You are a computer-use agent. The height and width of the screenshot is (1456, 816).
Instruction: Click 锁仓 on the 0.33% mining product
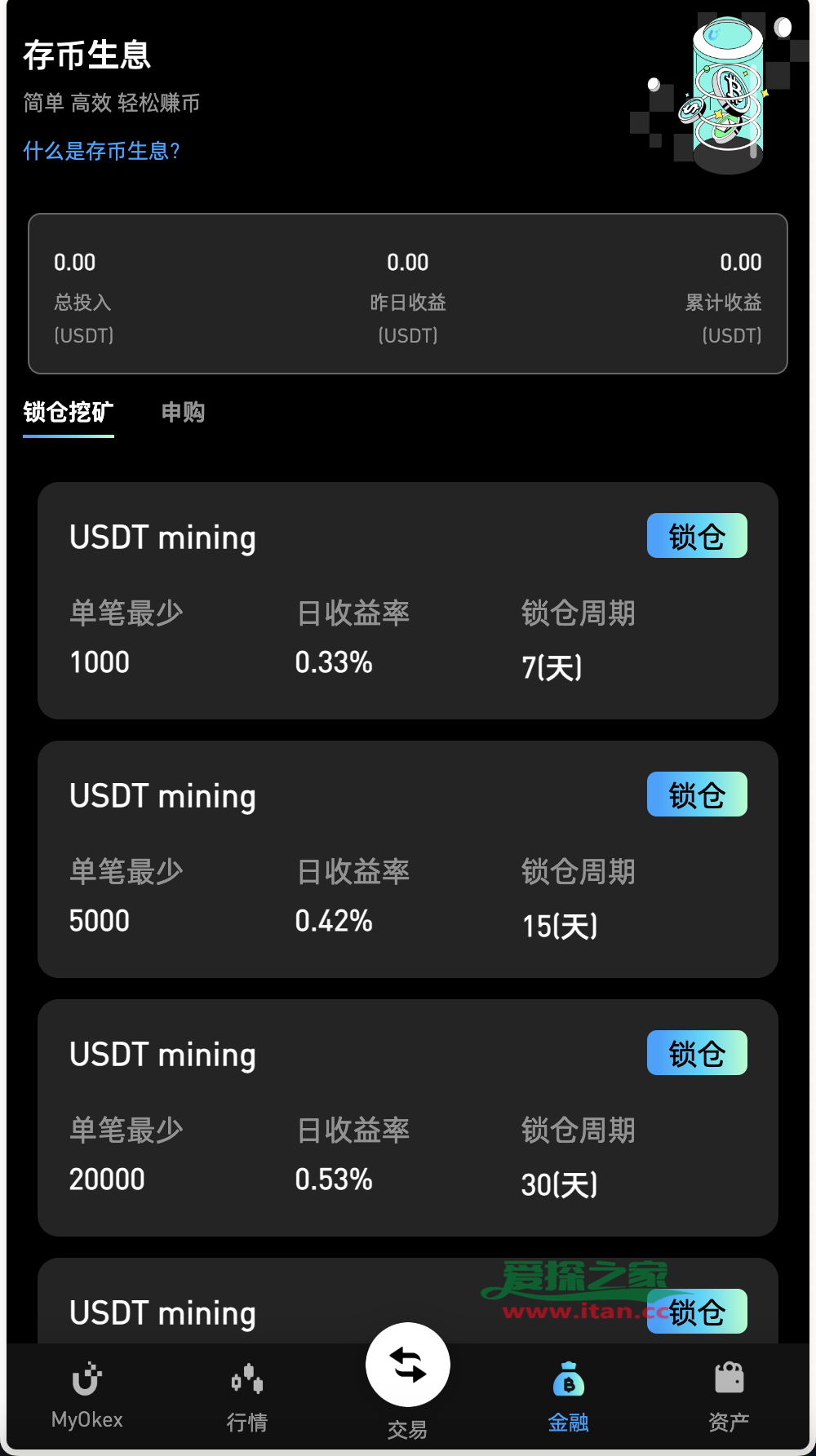[696, 535]
